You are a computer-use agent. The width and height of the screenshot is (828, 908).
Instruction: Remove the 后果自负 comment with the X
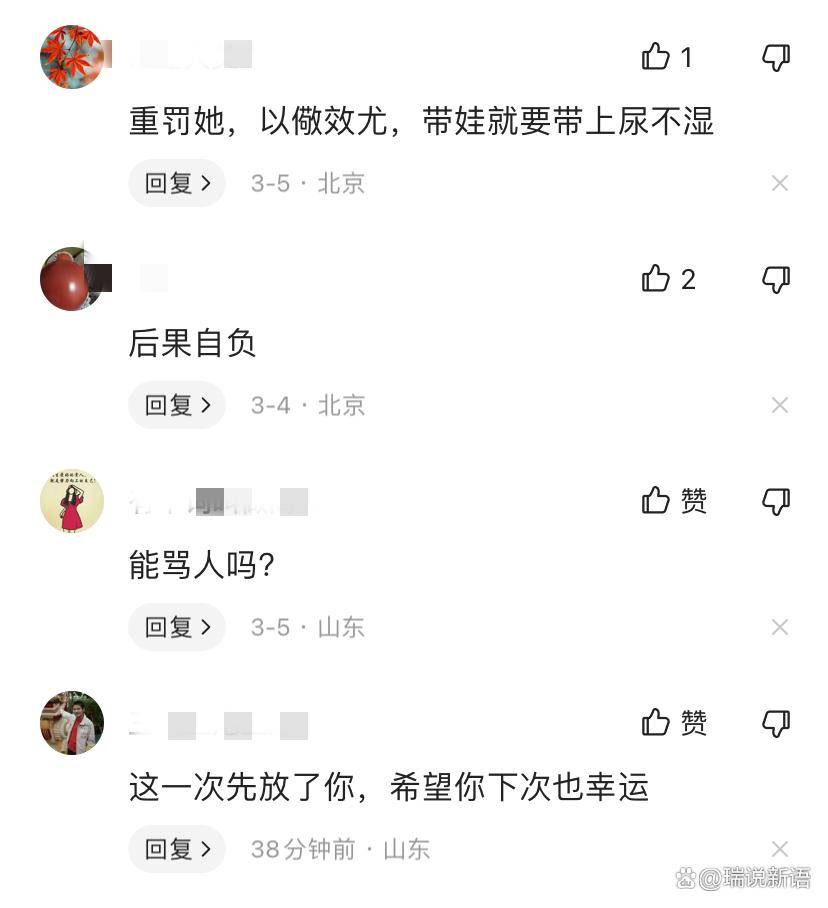[x=780, y=405]
